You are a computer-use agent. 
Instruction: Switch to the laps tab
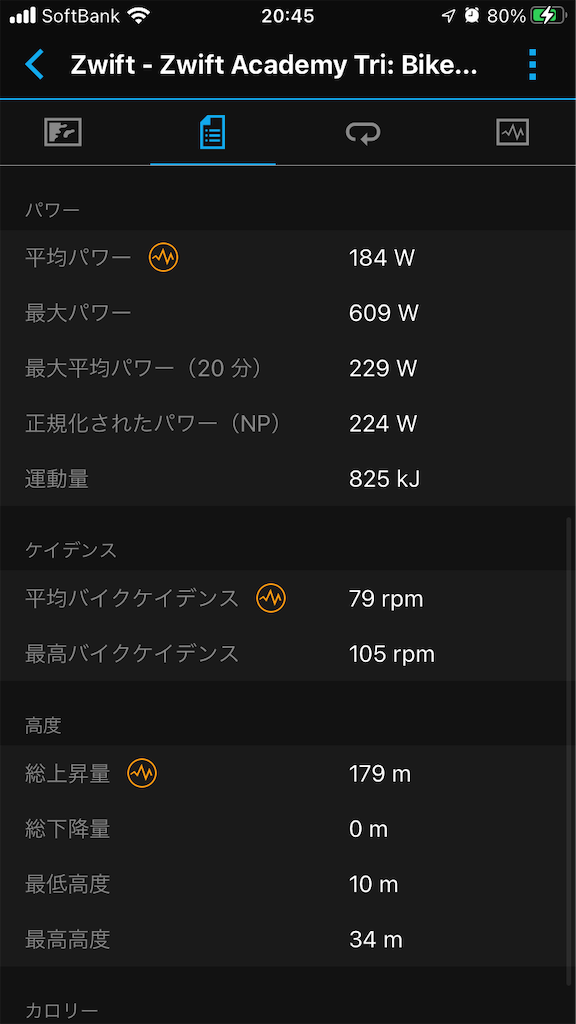point(363,133)
